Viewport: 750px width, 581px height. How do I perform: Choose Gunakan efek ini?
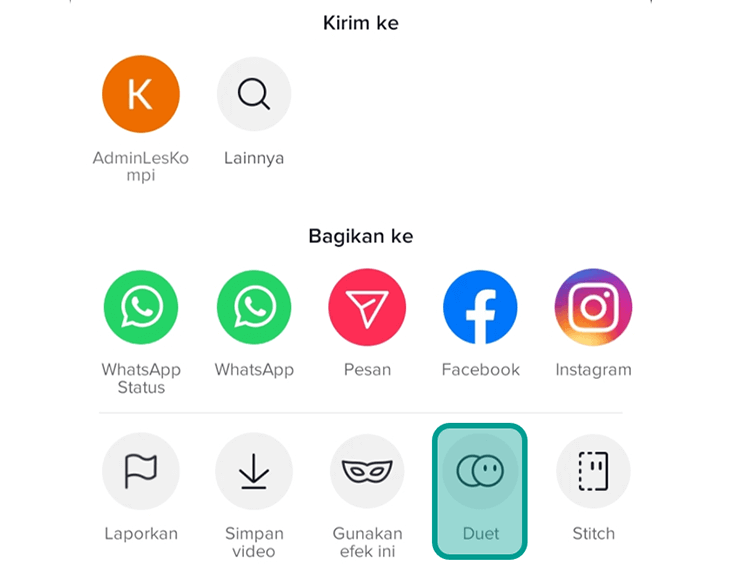[367, 472]
